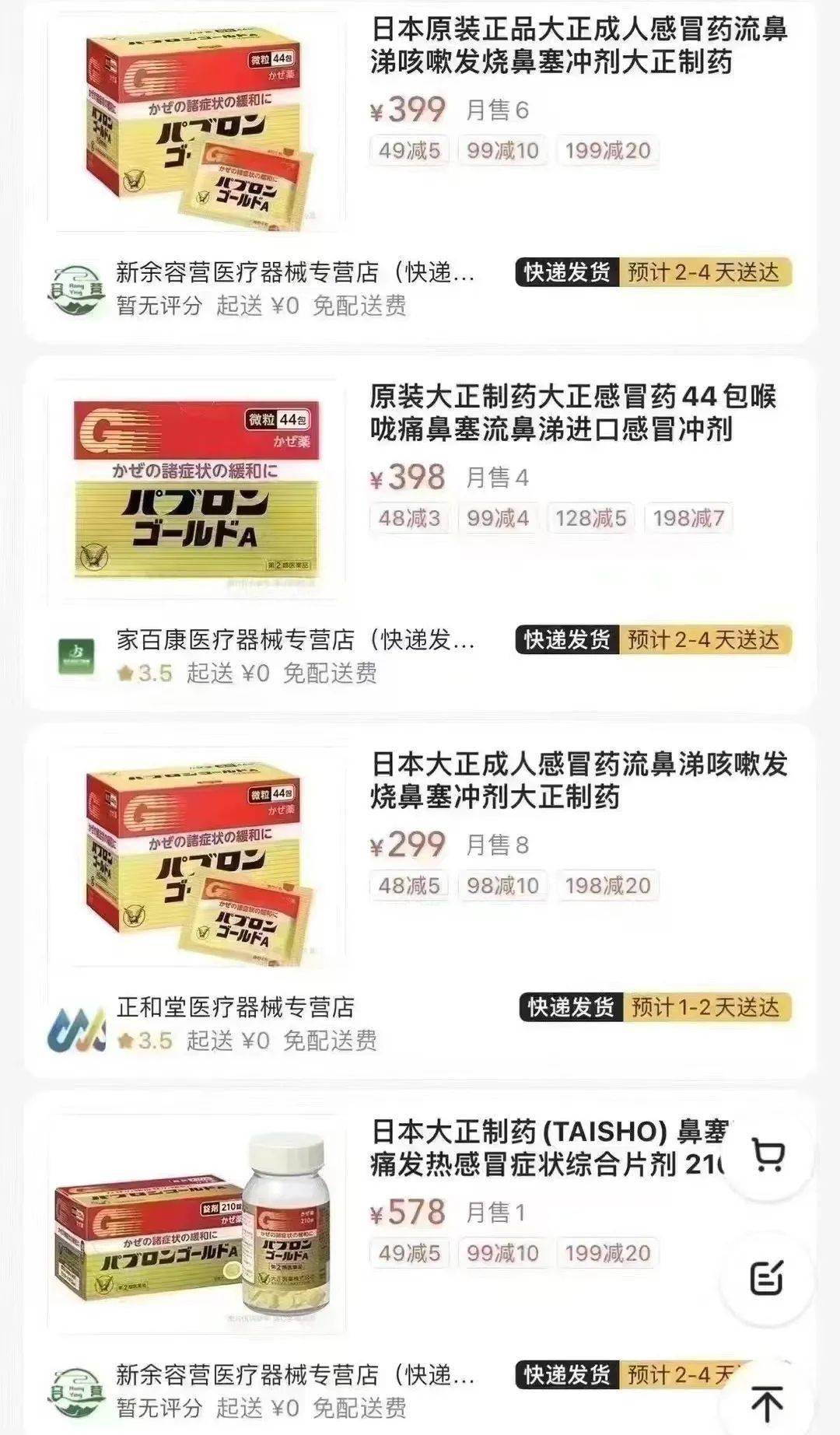Click the 49减5 coupon tag on first item

(x=409, y=151)
